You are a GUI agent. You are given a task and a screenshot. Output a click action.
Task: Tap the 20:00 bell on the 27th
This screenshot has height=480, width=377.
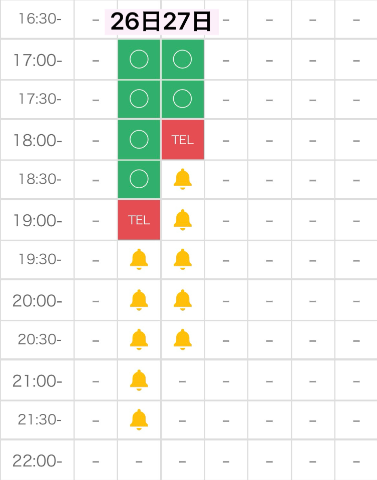[x=183, y=300]
